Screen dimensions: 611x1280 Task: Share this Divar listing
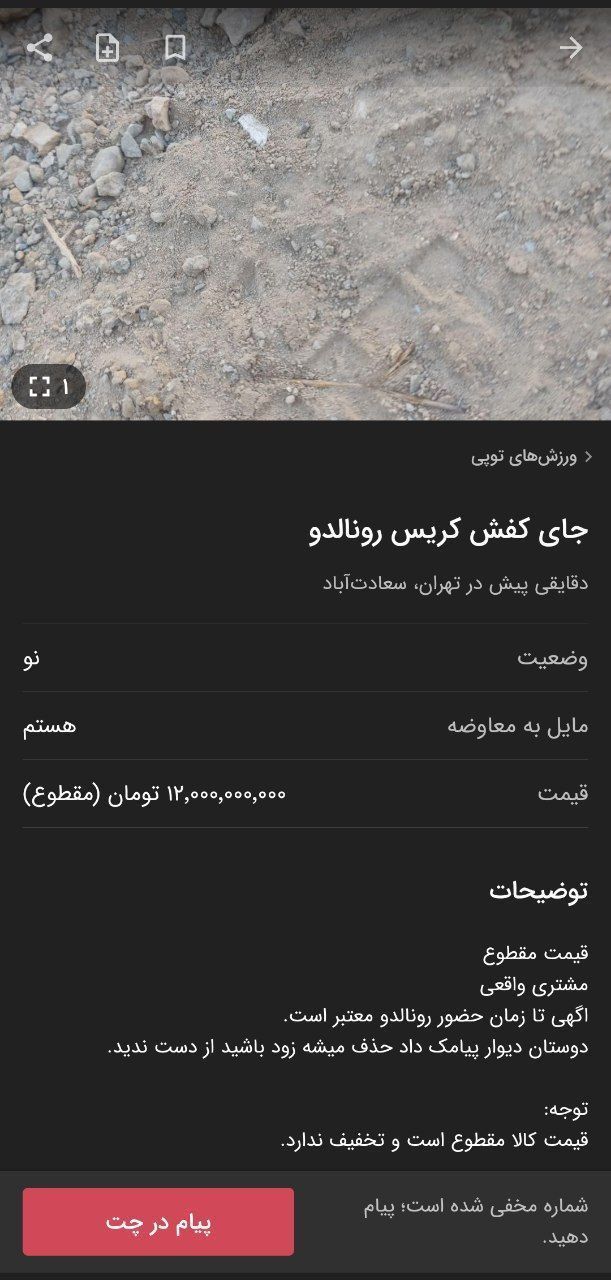click(40, 48)
